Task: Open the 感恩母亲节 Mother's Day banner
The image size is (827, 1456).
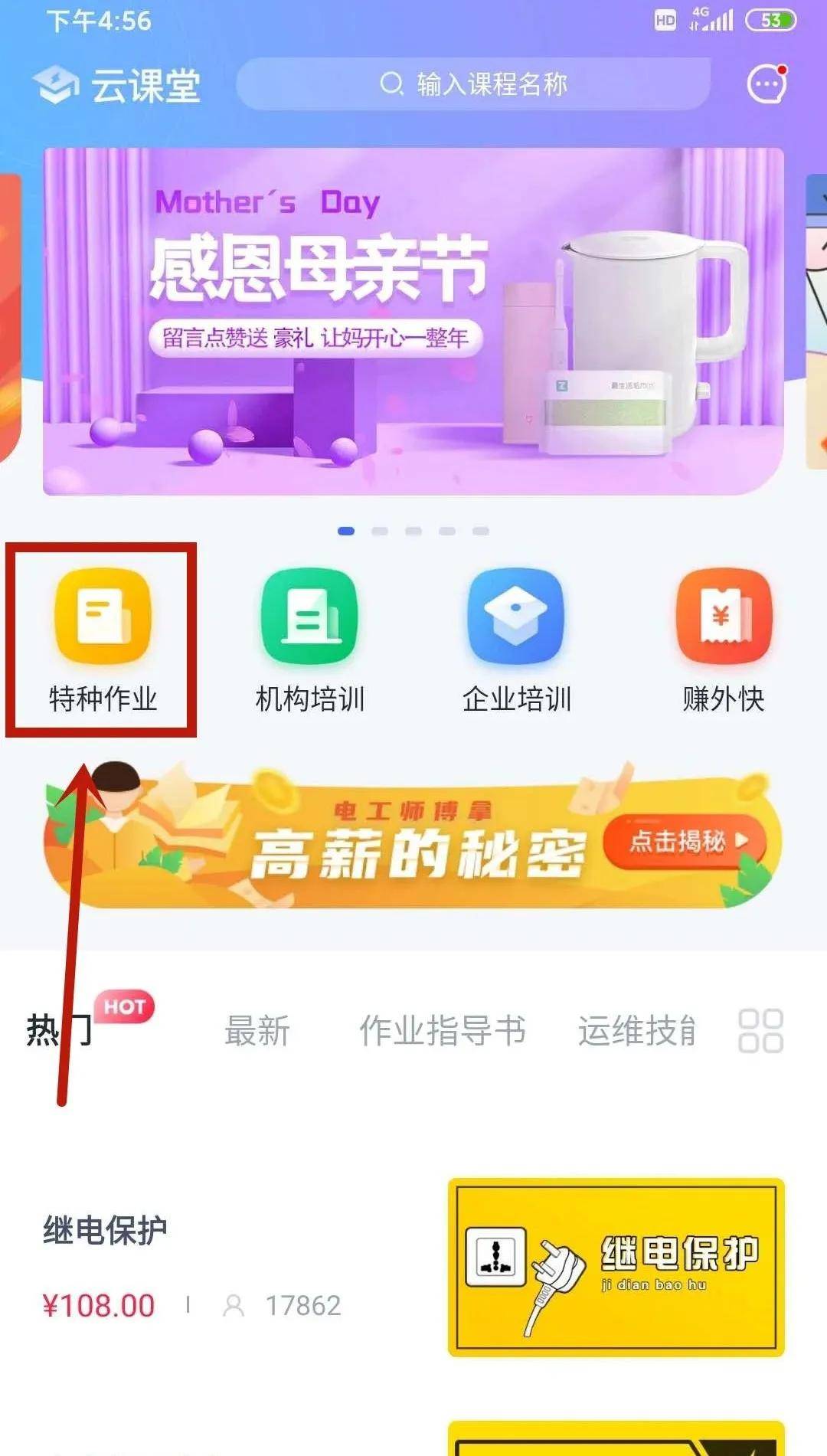Action: [413, 322]
